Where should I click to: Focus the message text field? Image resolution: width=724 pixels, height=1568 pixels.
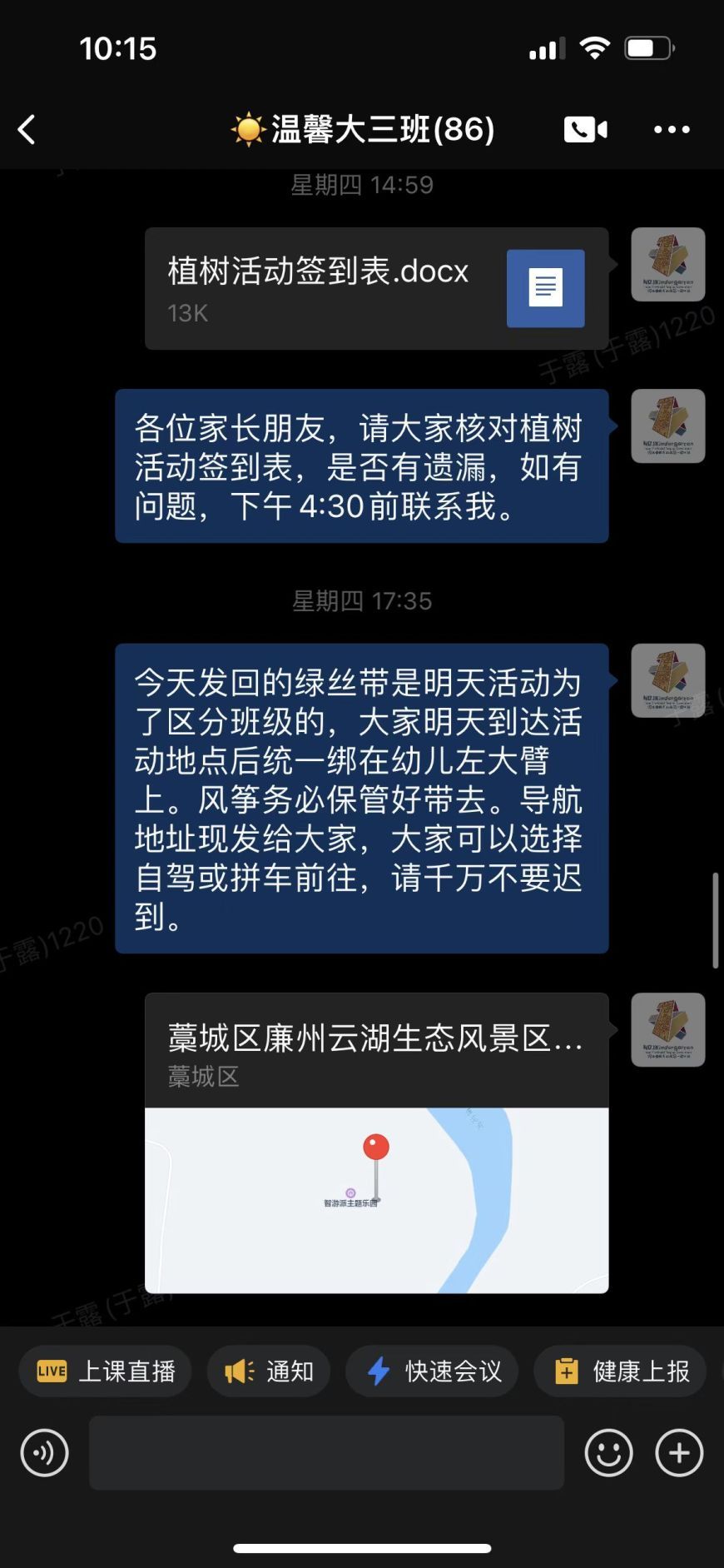[x=326, y=1453]
